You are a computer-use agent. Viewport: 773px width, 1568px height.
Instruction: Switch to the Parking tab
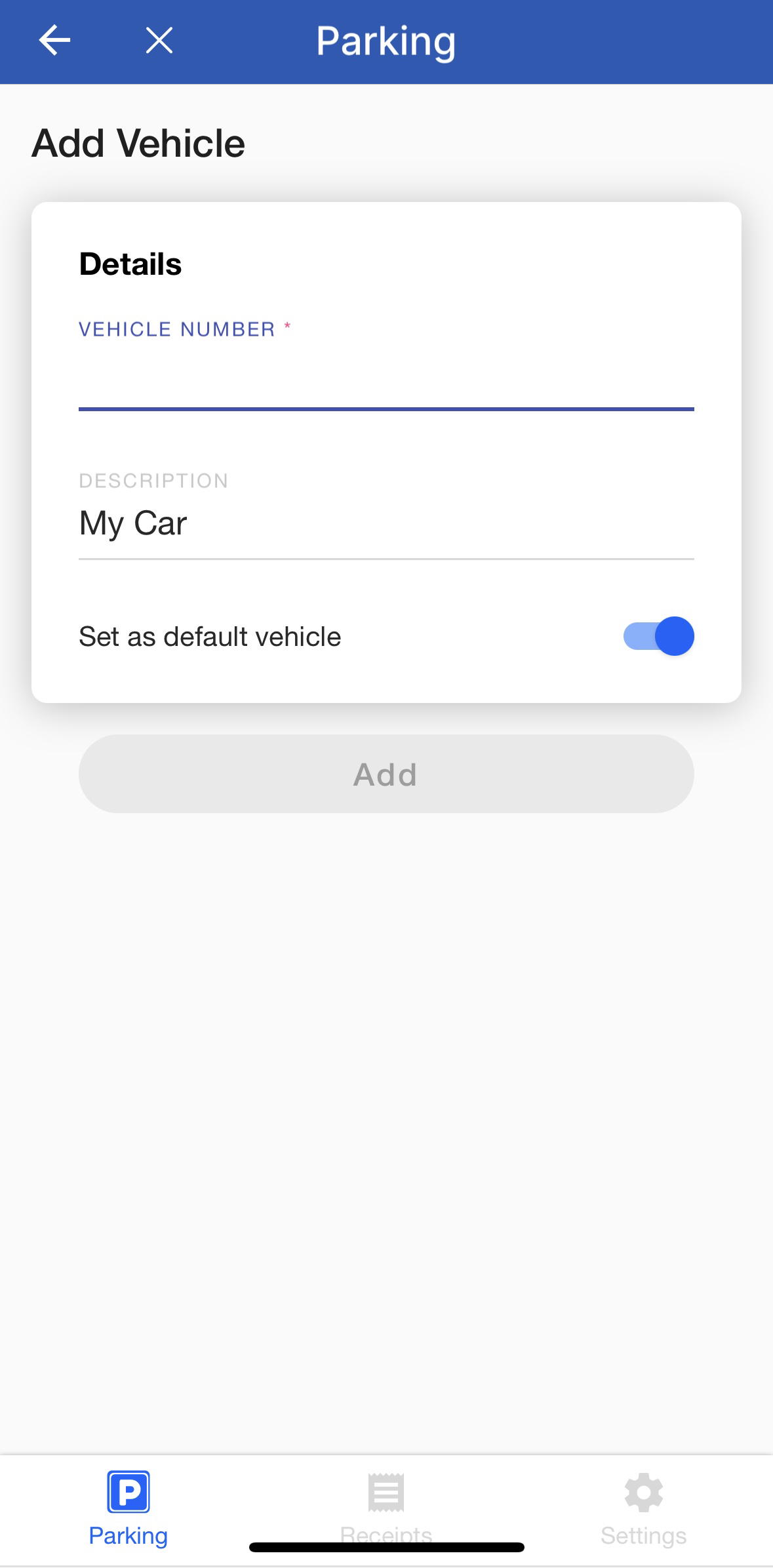pyautogui.click(x=129, y=1510)
